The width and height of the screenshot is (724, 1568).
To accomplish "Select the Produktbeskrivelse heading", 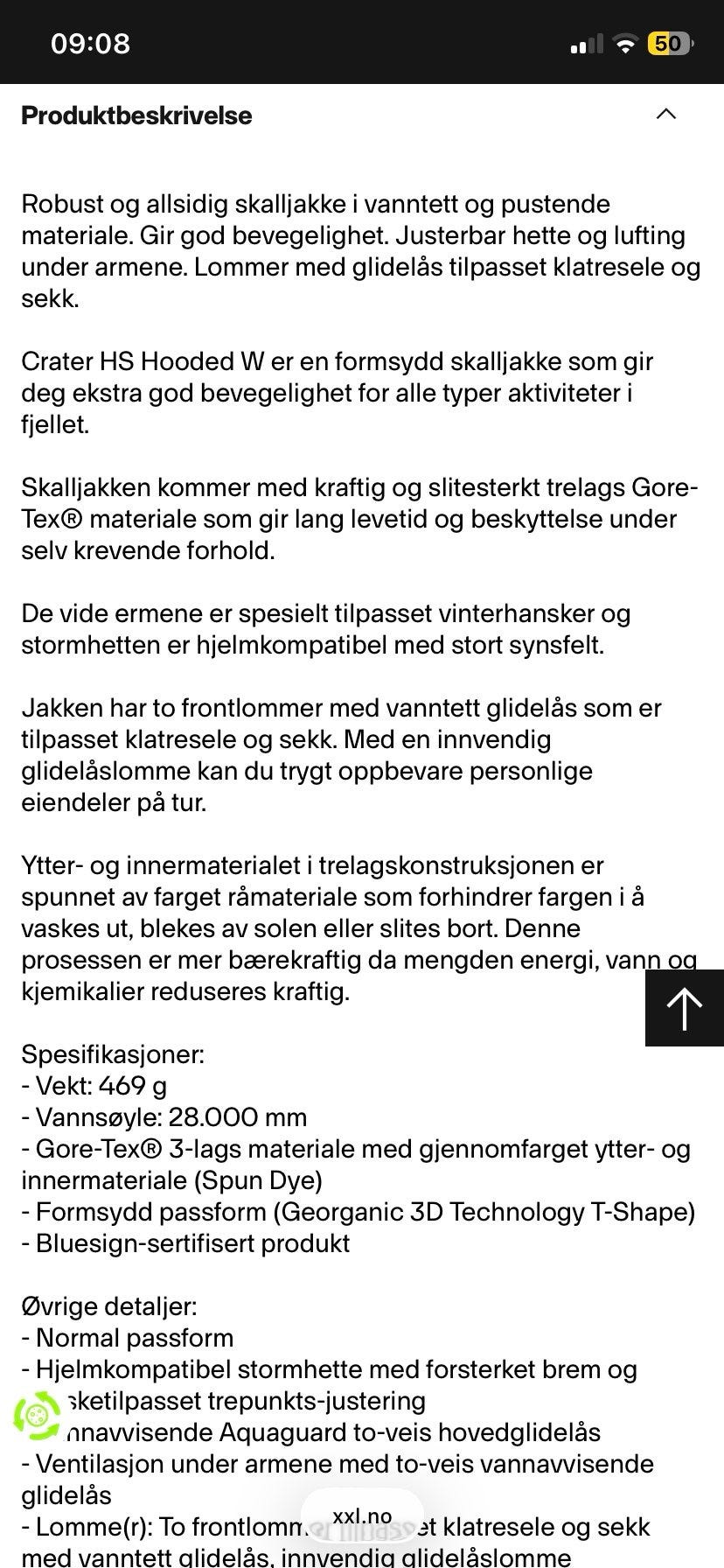I will tap(136, 115).
